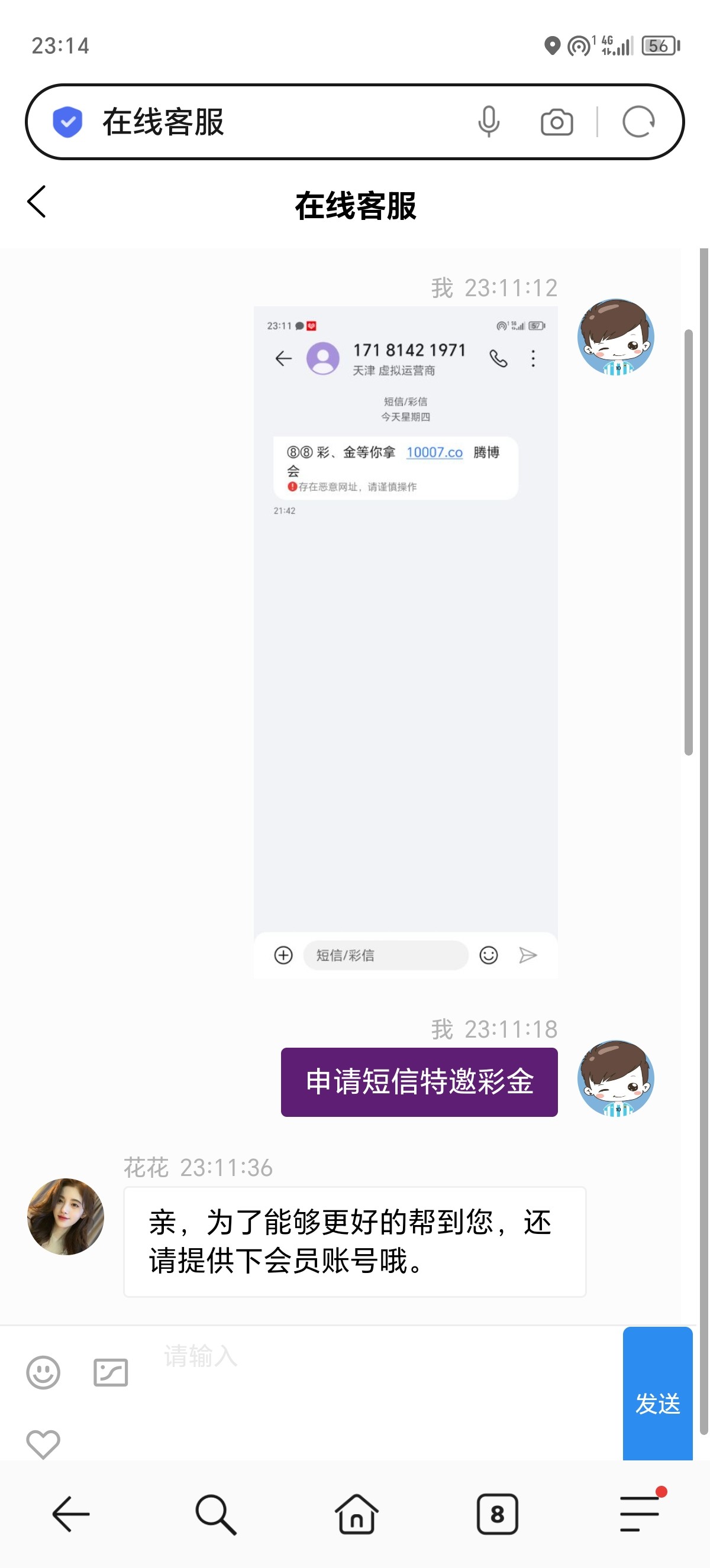710x1568 pixels.
Task: View the 8 open browser tabs
Action: [x=497, y=1514]
